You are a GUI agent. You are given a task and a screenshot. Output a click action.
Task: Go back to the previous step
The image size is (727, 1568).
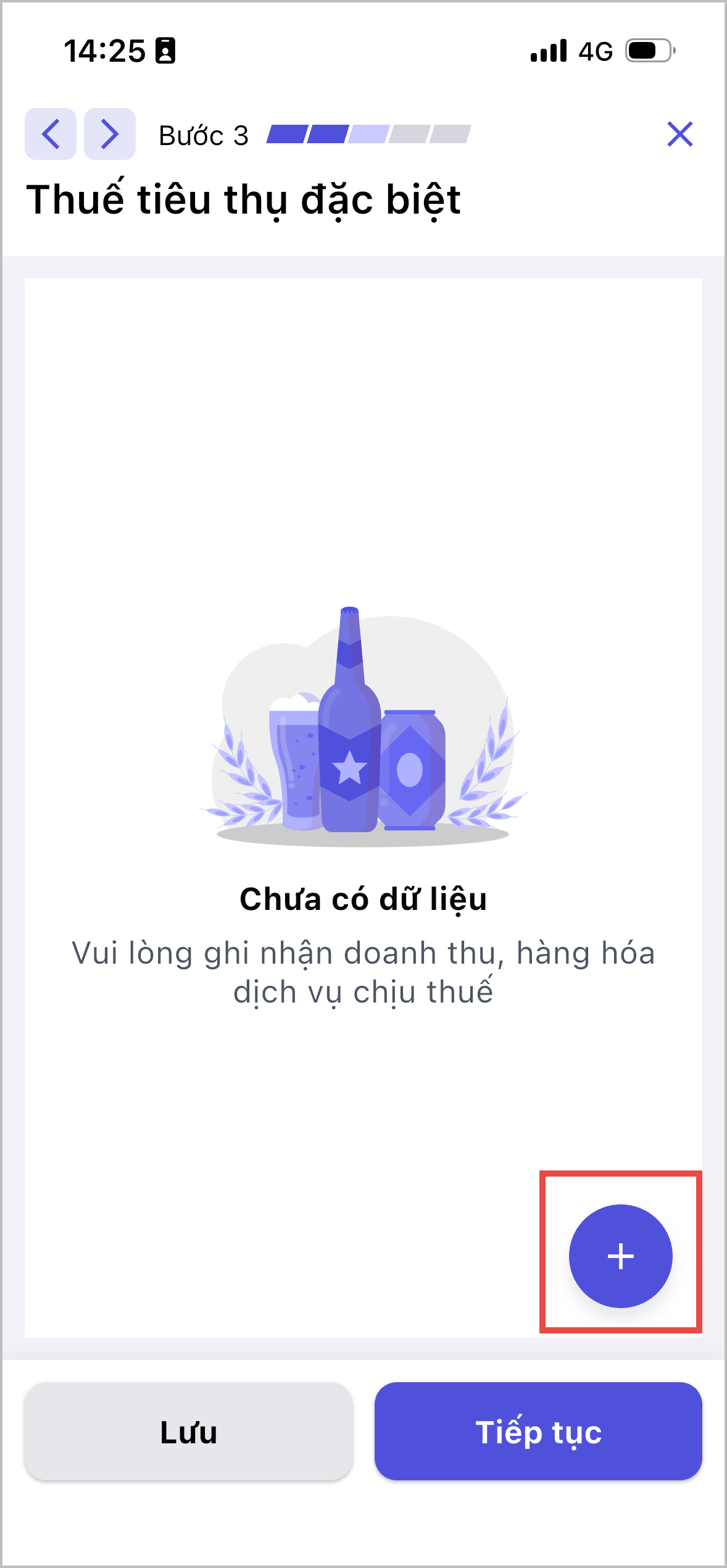(x=51, y=134)
